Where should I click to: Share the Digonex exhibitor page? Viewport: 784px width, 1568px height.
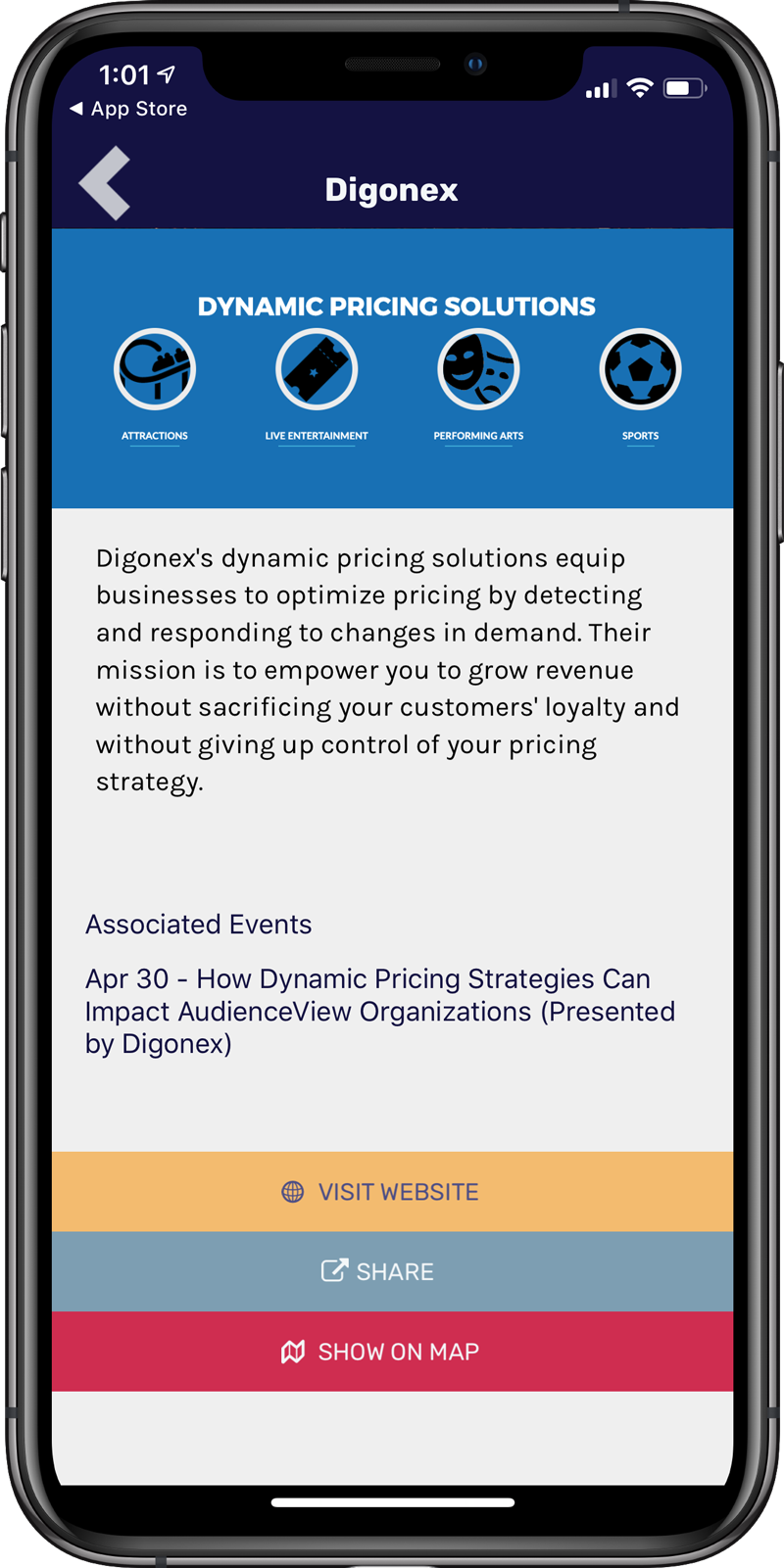pos(392,1271)
